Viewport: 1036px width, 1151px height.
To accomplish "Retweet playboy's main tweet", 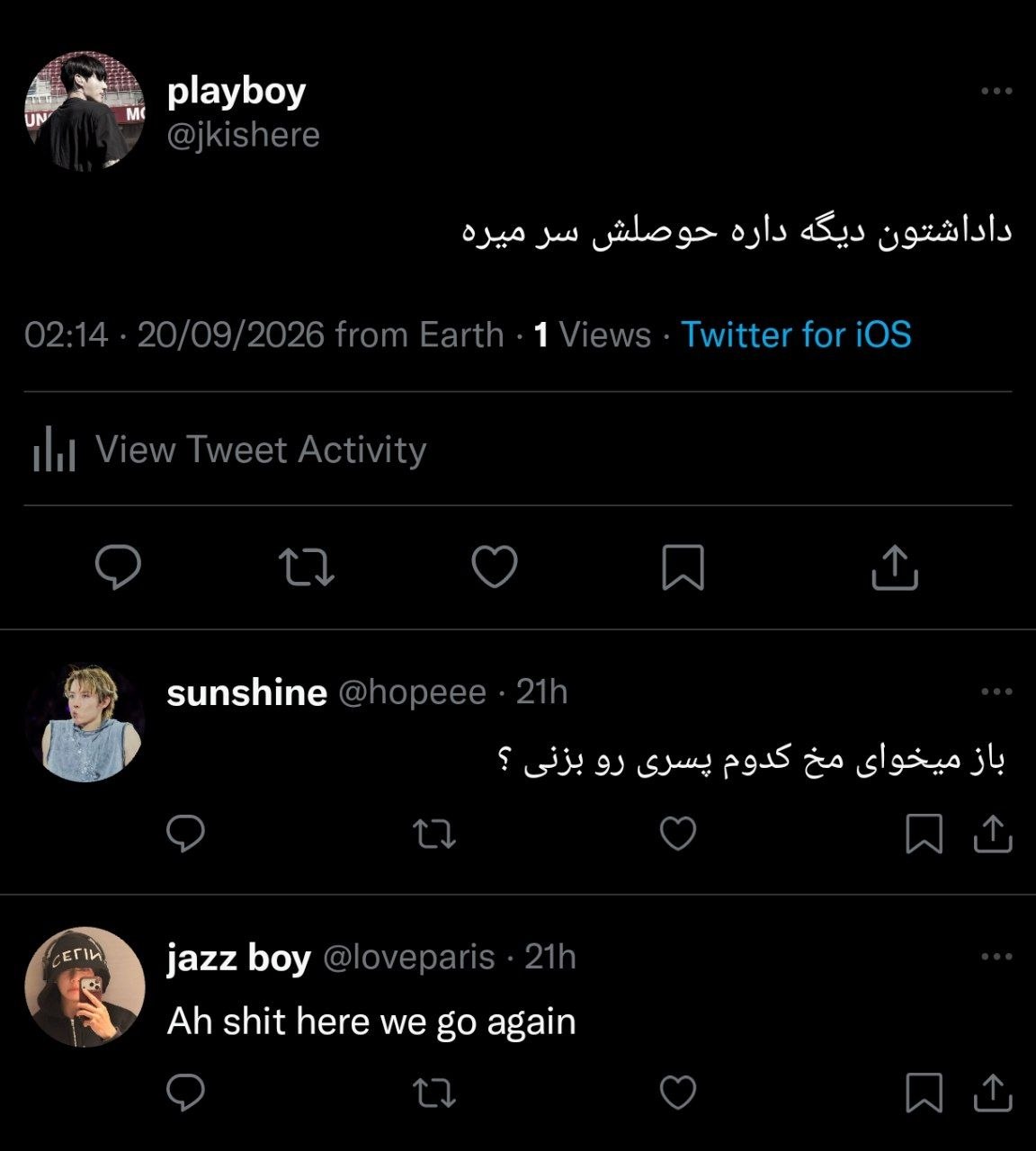I will click(x=307, y=567).
